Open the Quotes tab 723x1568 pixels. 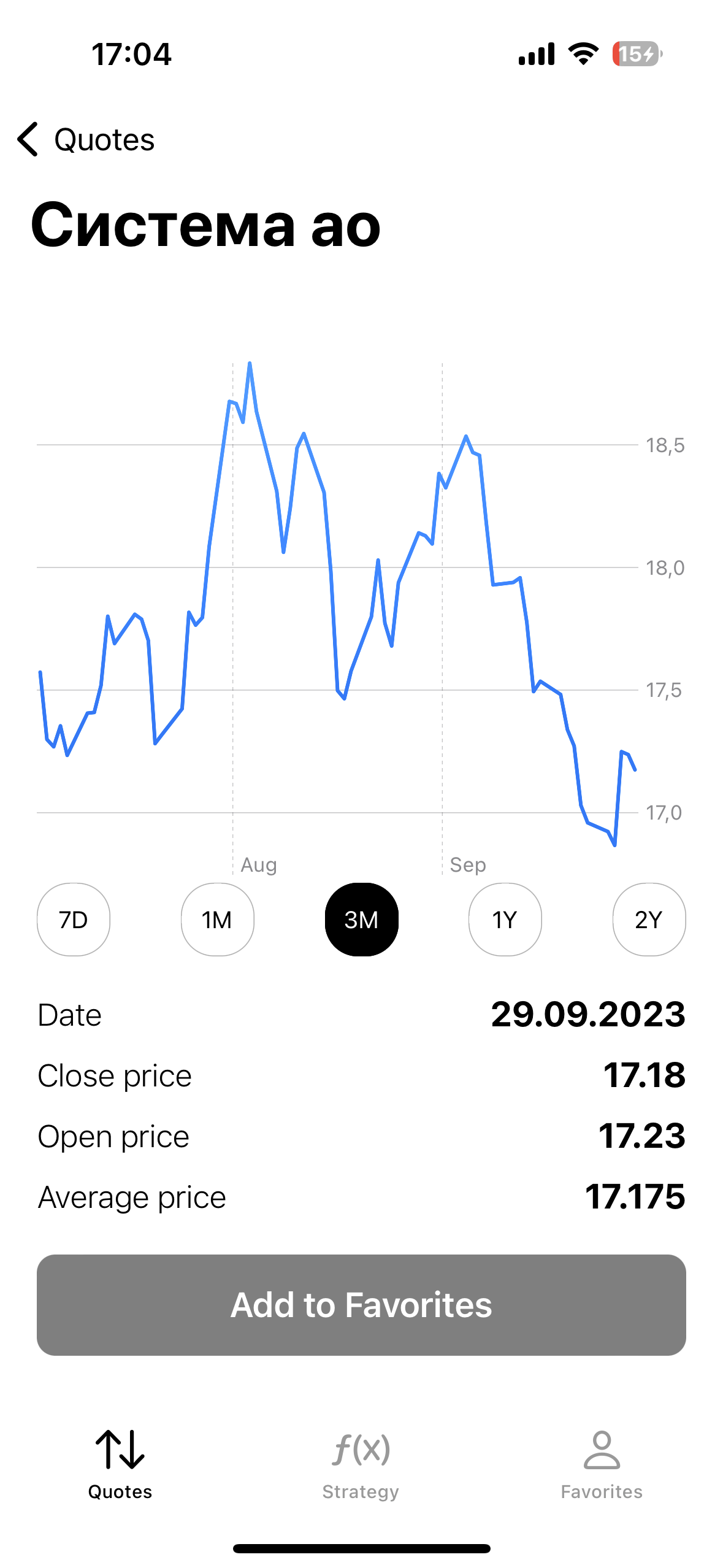click(120, 1464)
